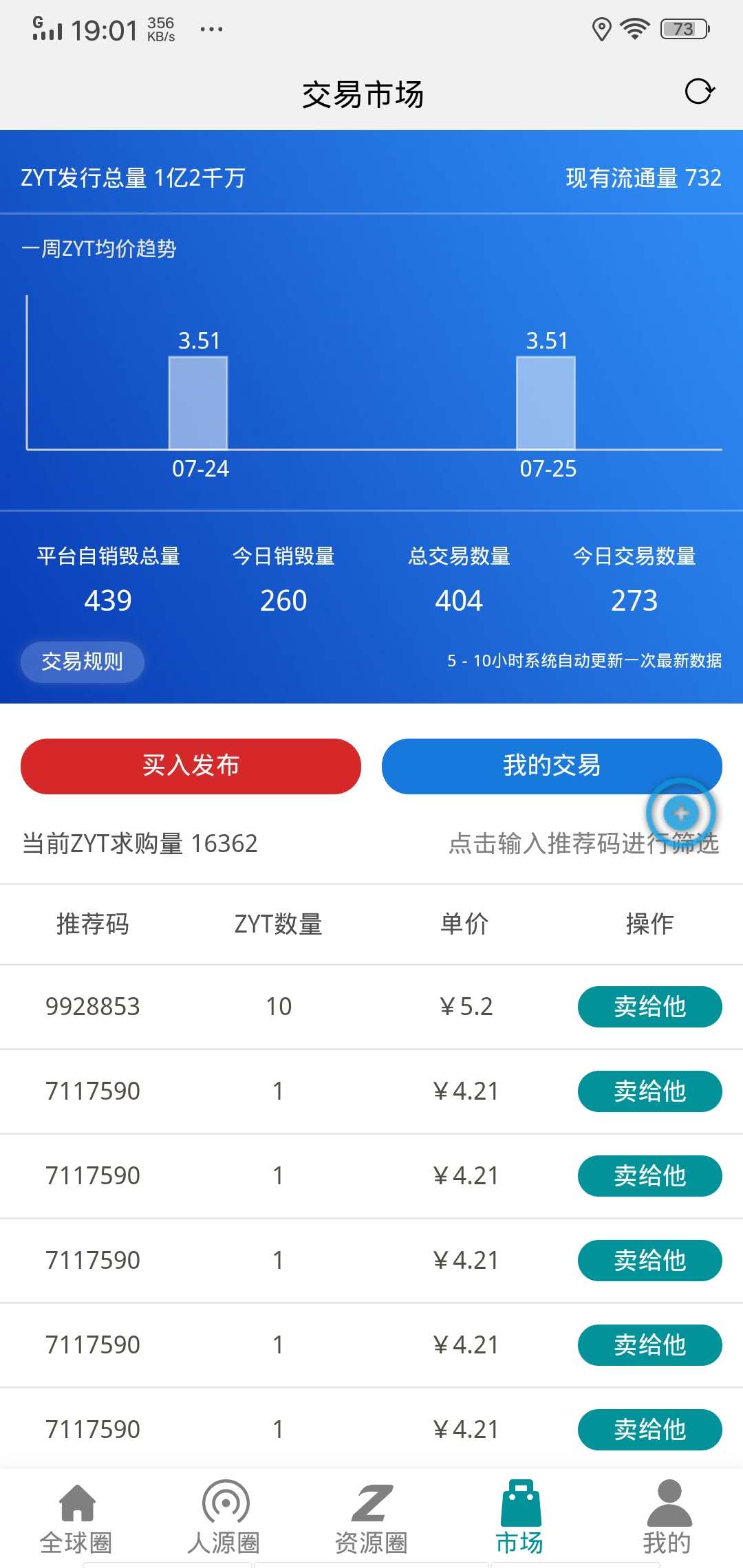Tap 卖给他 for the ¥4.21 order
This screenshot has width=743, height=1568.
coord(649,1091)
